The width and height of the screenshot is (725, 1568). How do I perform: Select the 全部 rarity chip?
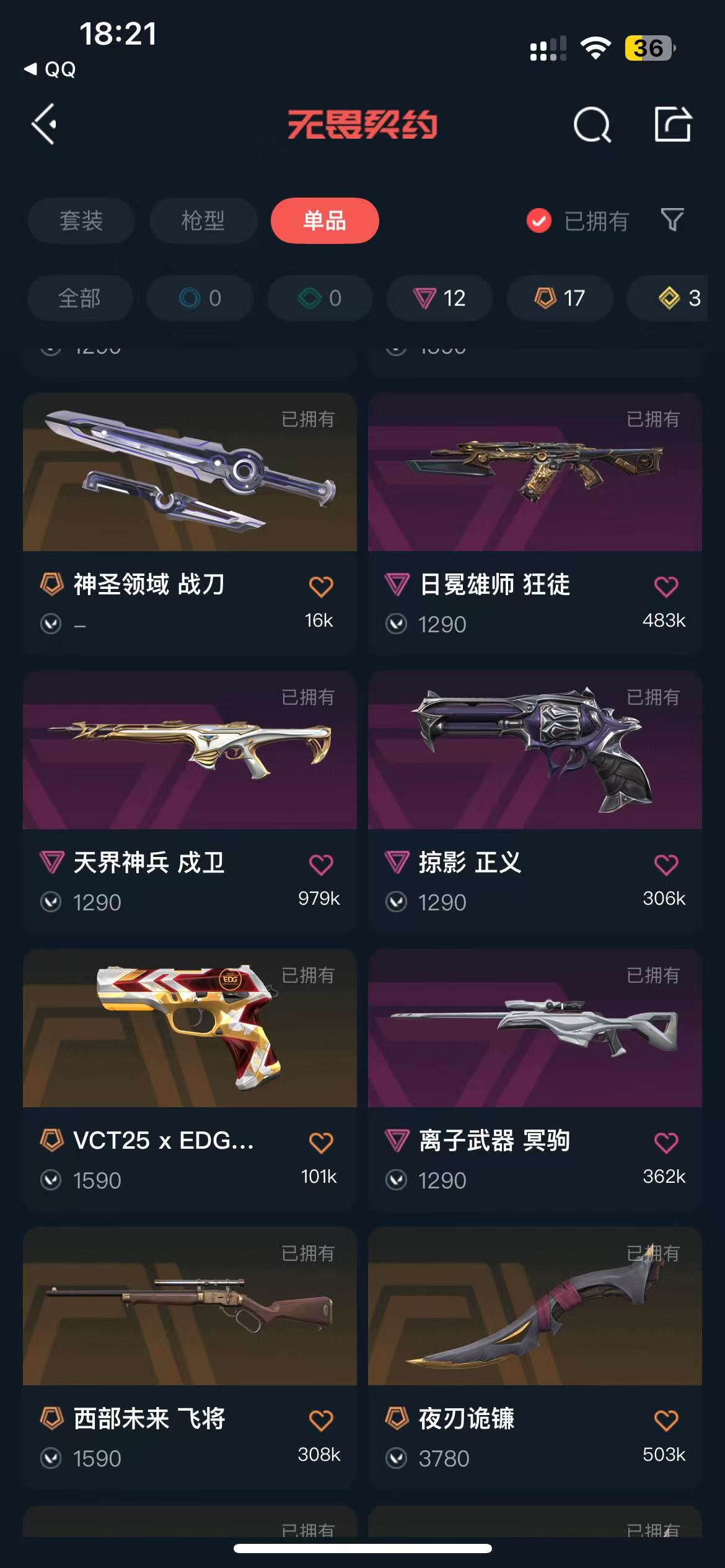(80, 298)
